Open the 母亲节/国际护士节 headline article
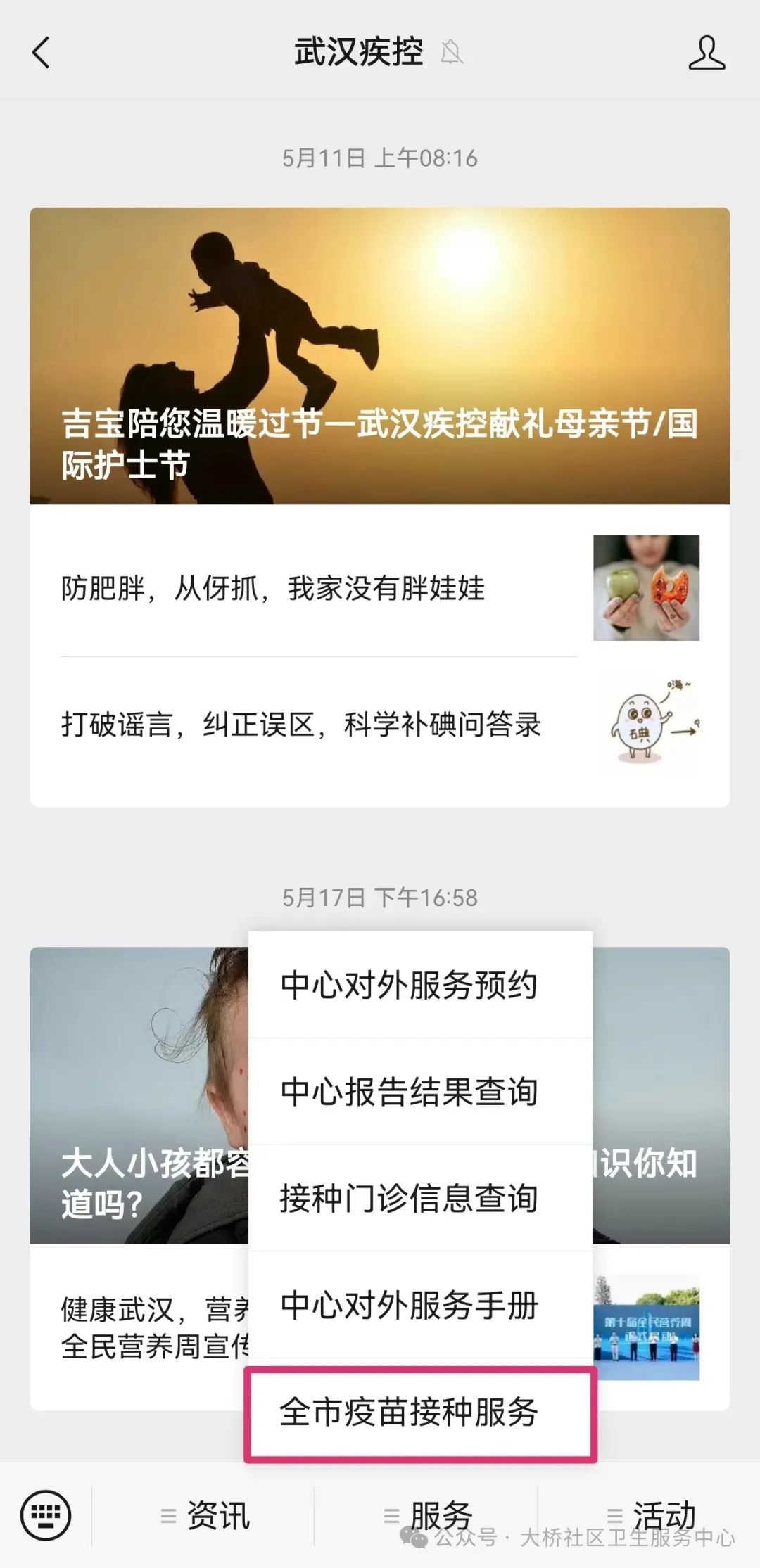 (x=379, y=356)
